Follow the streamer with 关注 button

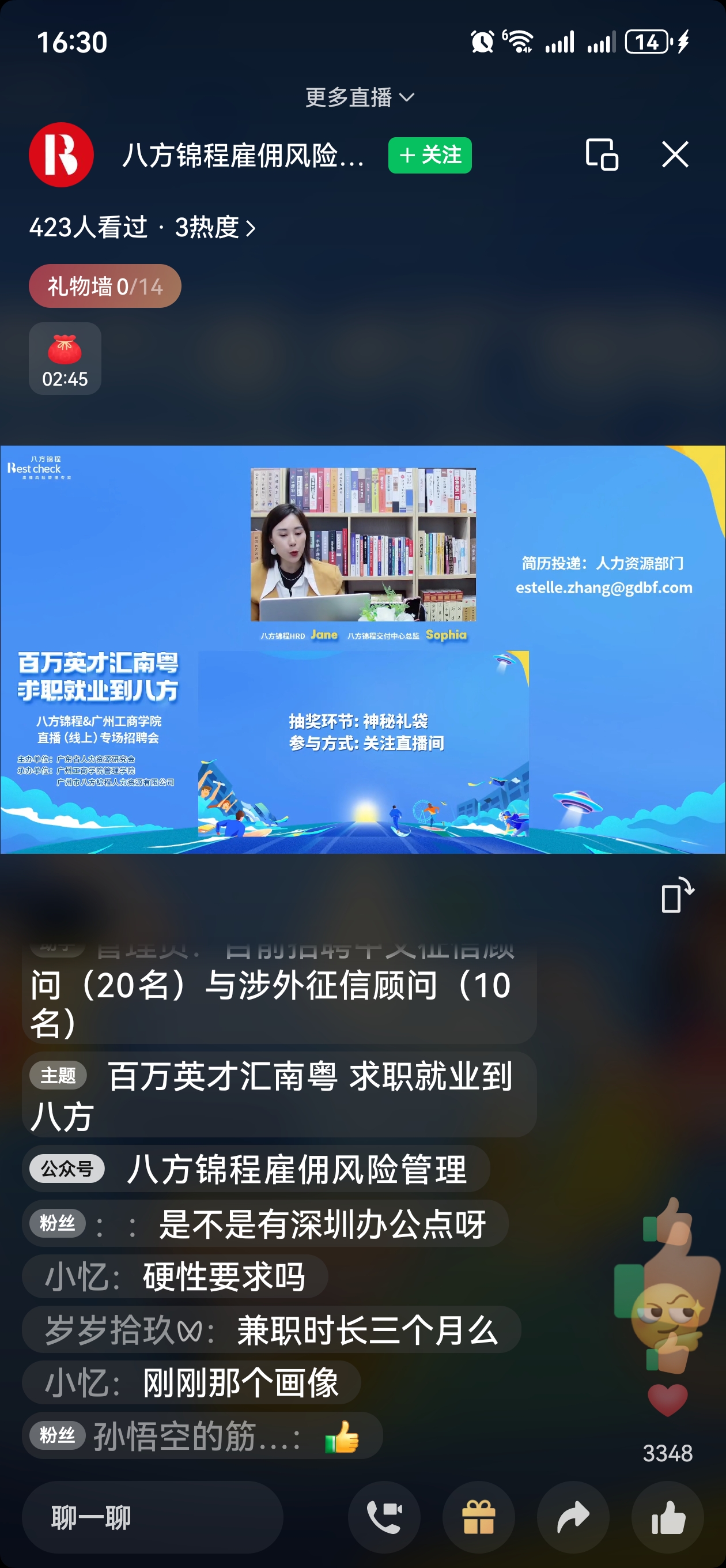(430, 155)
